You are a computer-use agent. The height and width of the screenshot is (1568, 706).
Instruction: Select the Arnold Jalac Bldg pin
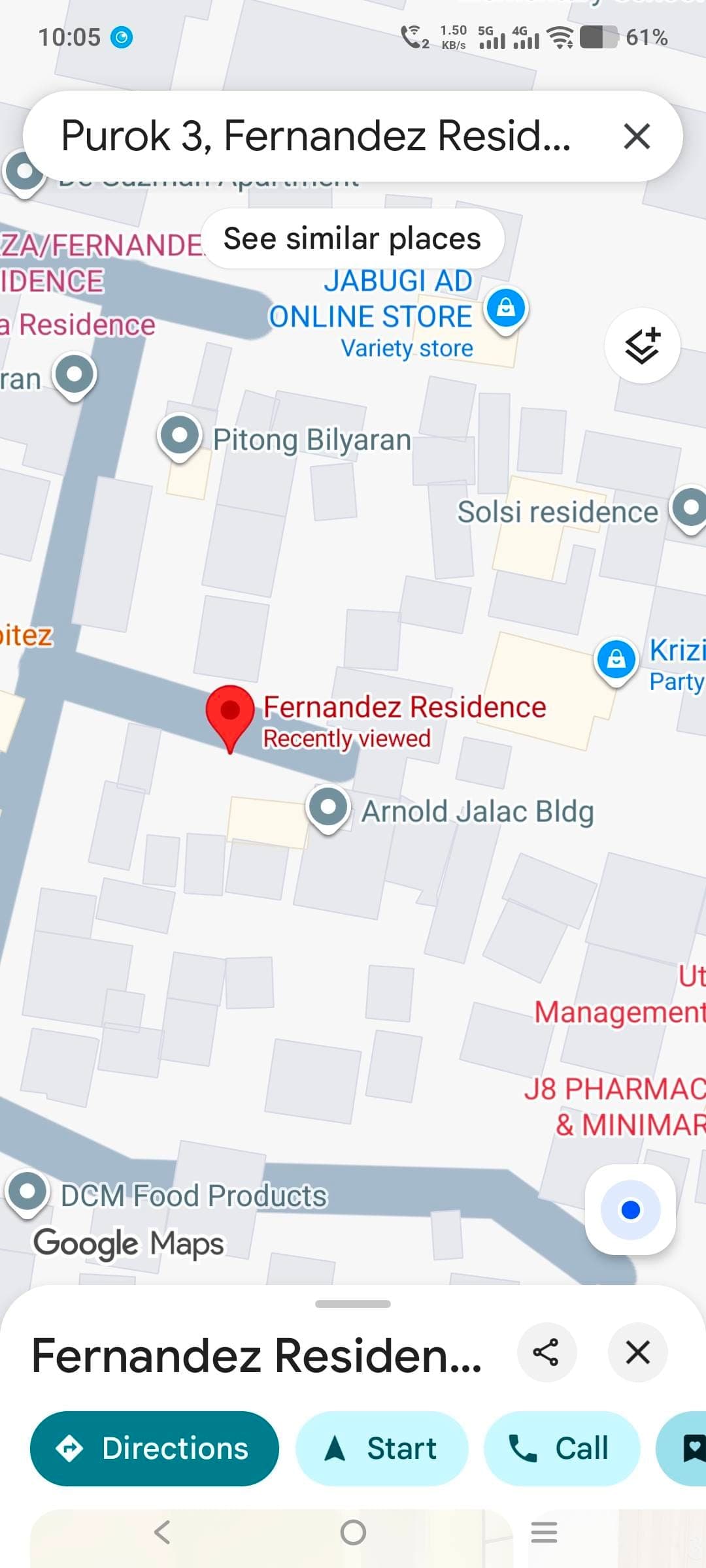coord(328,808)
